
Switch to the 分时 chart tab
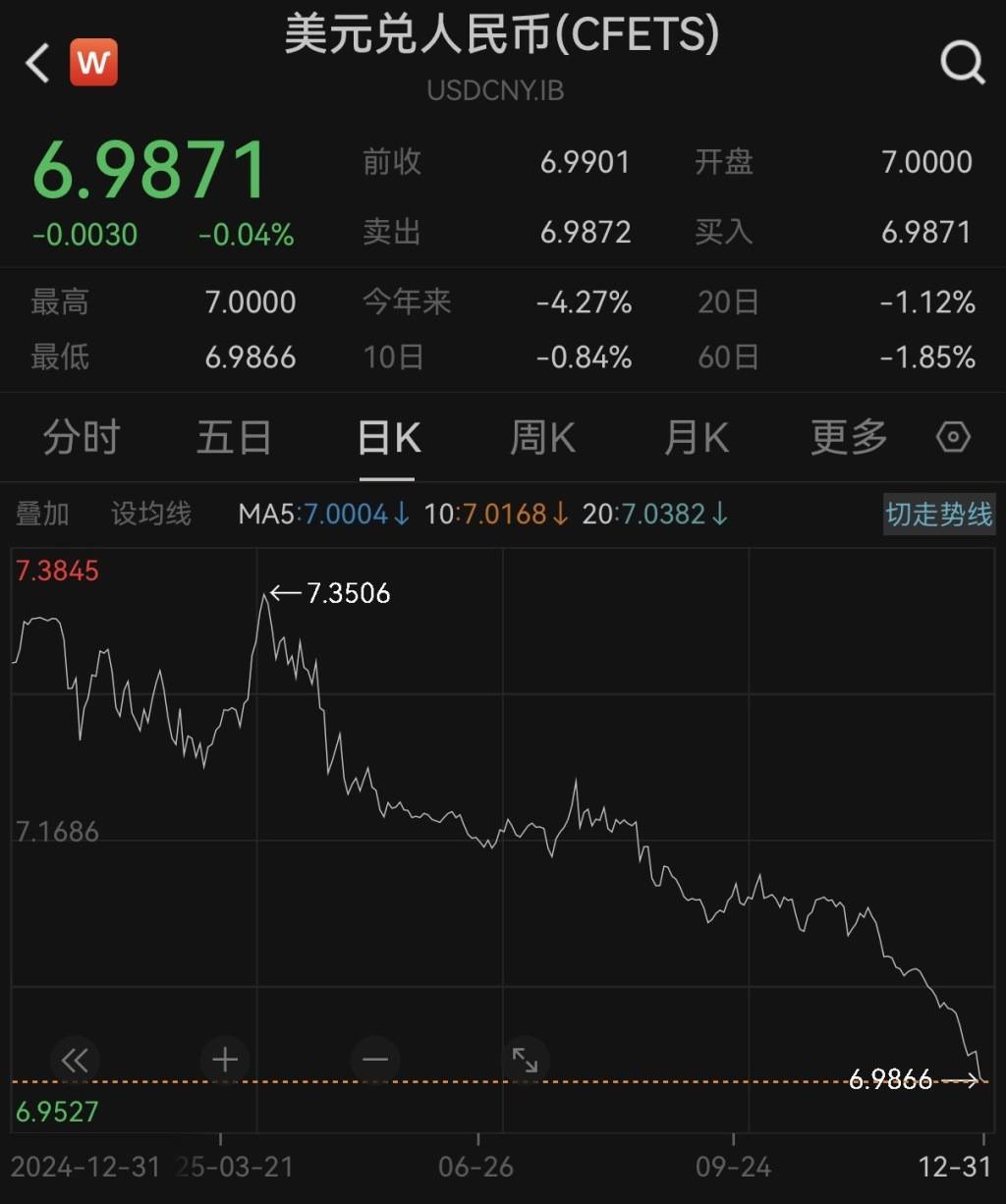pyautogui.click(x=82, y=438)
